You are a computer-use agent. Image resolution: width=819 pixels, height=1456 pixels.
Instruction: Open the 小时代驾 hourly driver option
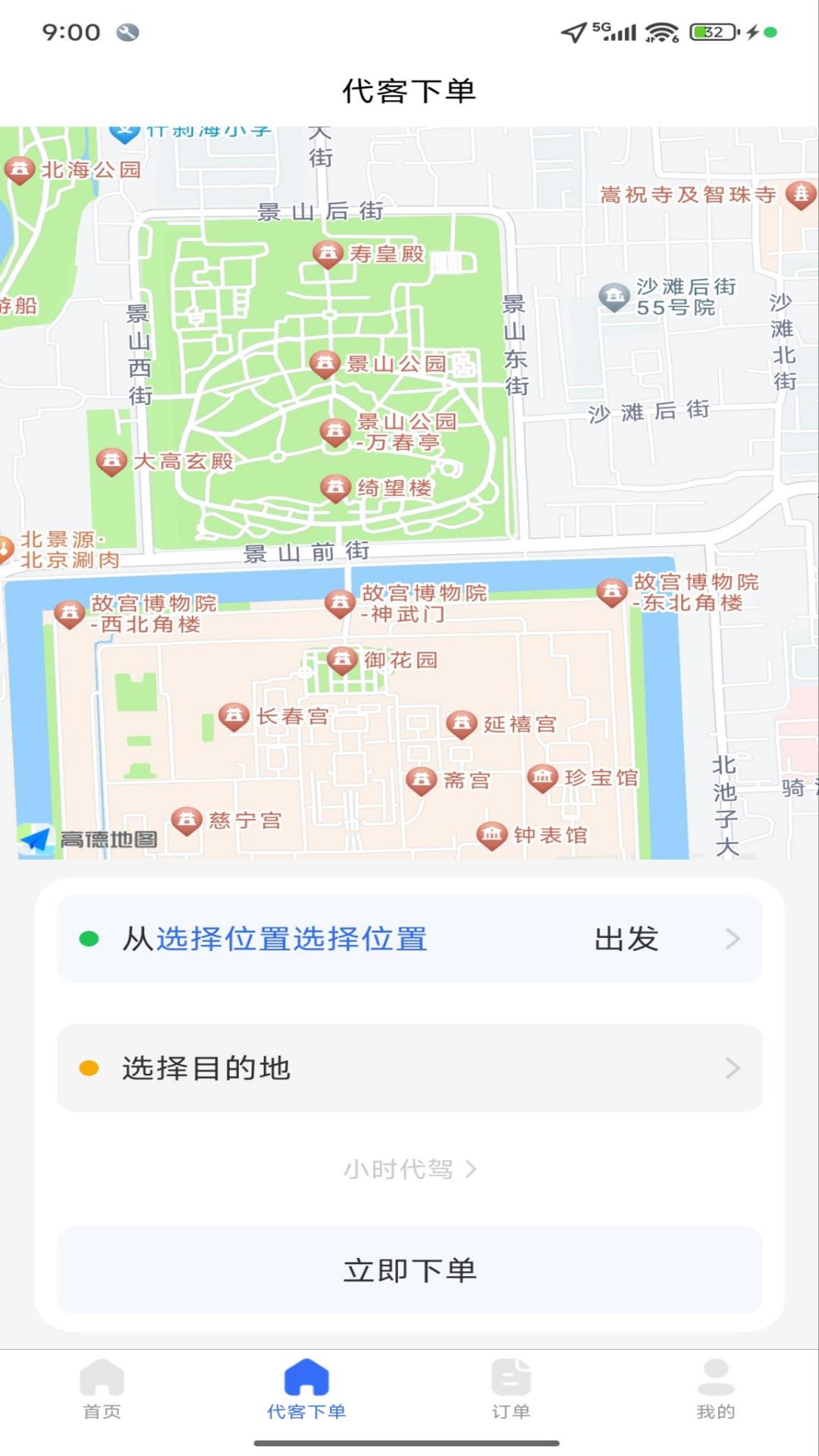409,1169
